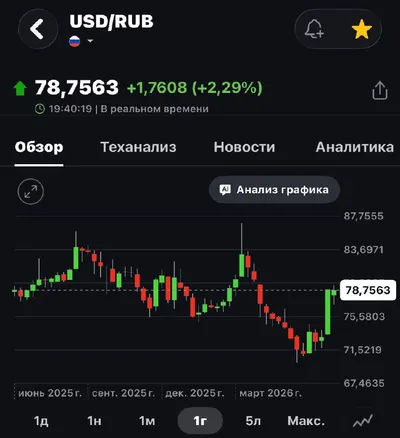Switch to the Теханализ tab
This screenshot has width=400, height=438.
(x=138, y=147)
